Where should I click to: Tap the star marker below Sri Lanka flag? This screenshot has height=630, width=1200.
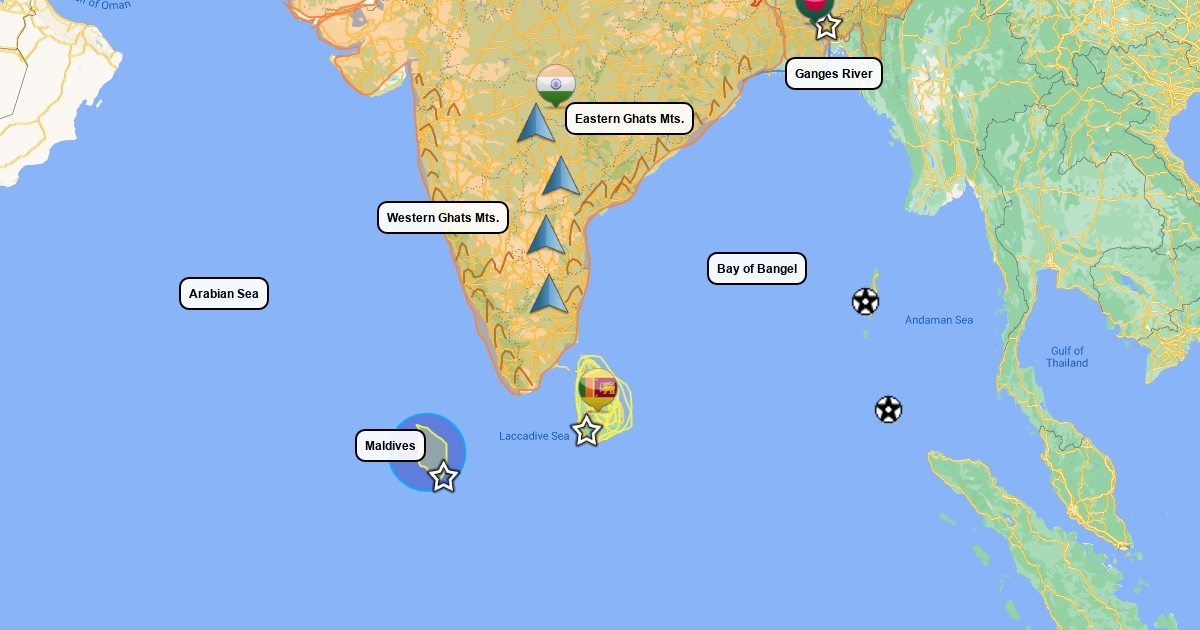[586, 431]
